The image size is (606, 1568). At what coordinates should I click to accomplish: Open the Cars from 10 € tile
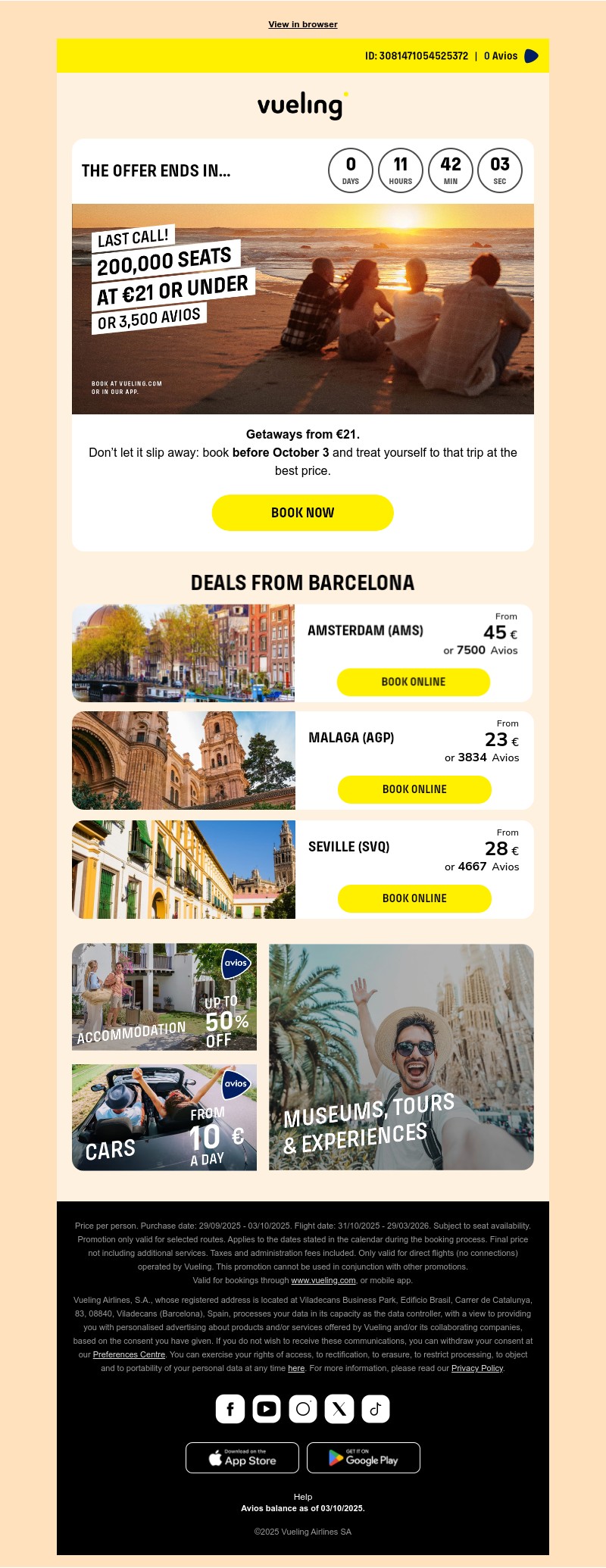[164, 1117]
